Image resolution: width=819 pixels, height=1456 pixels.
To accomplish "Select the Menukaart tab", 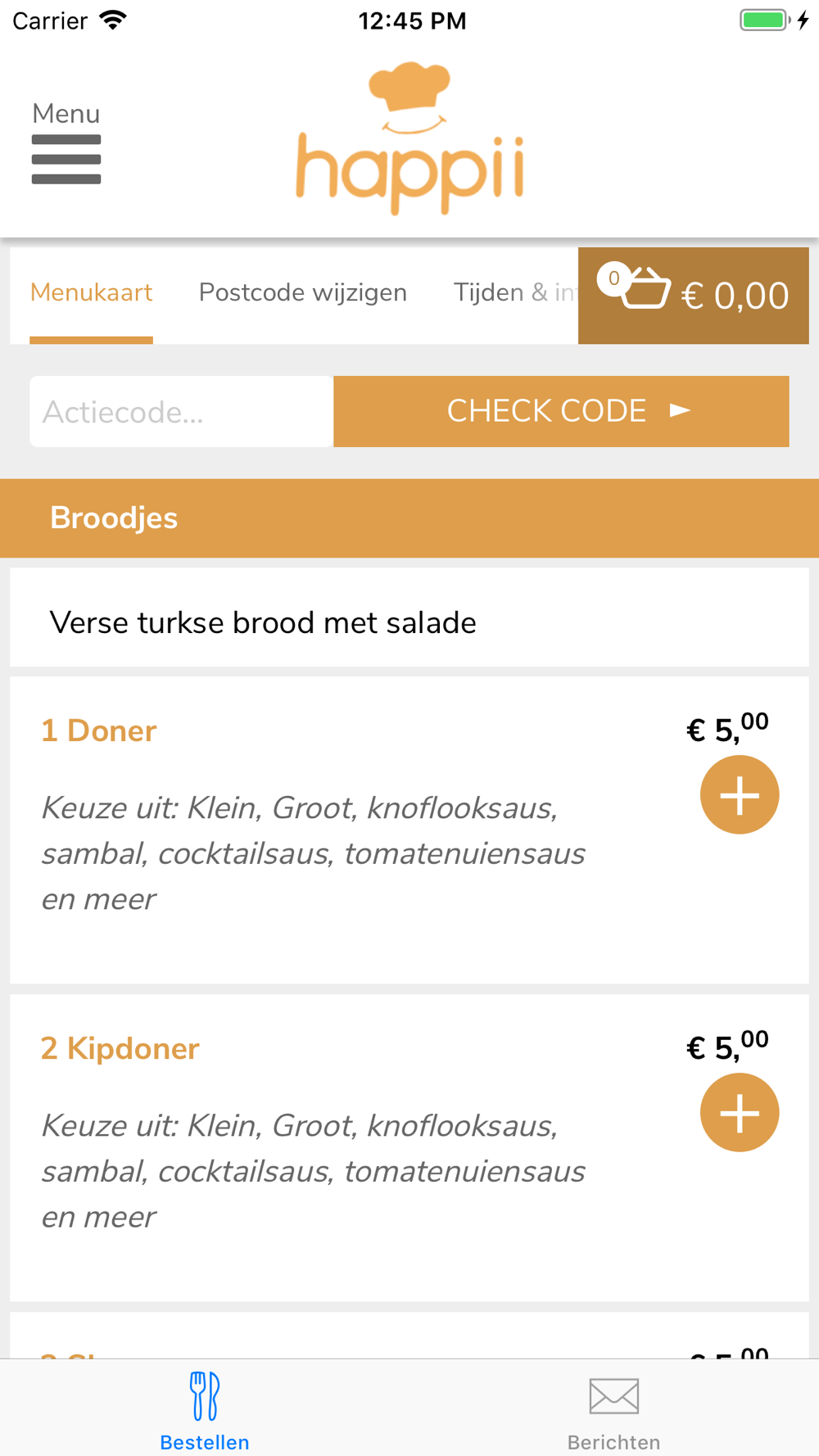I will (x=91, y=293).
